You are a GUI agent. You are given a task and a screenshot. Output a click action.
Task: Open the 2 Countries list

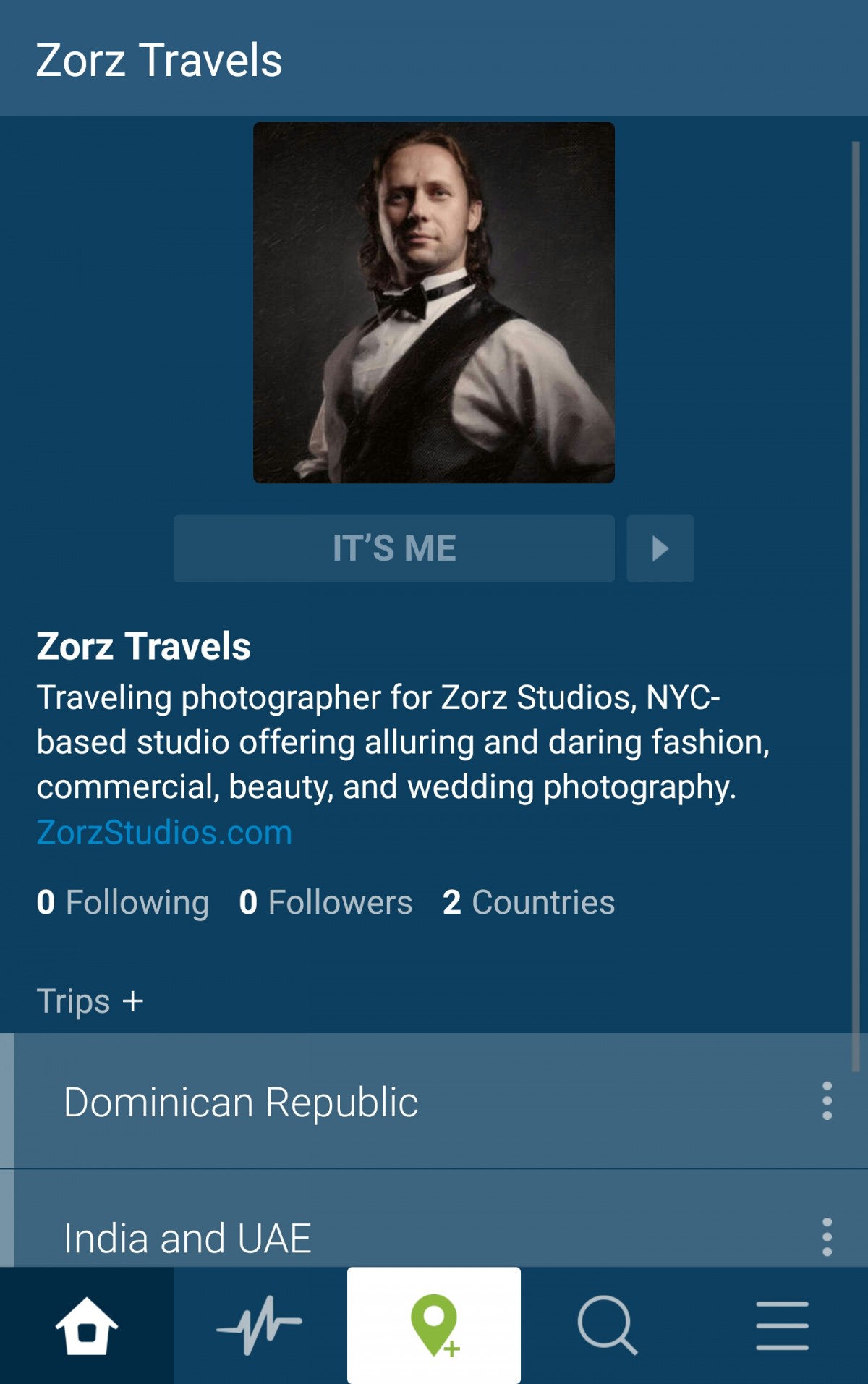[530, 901]
